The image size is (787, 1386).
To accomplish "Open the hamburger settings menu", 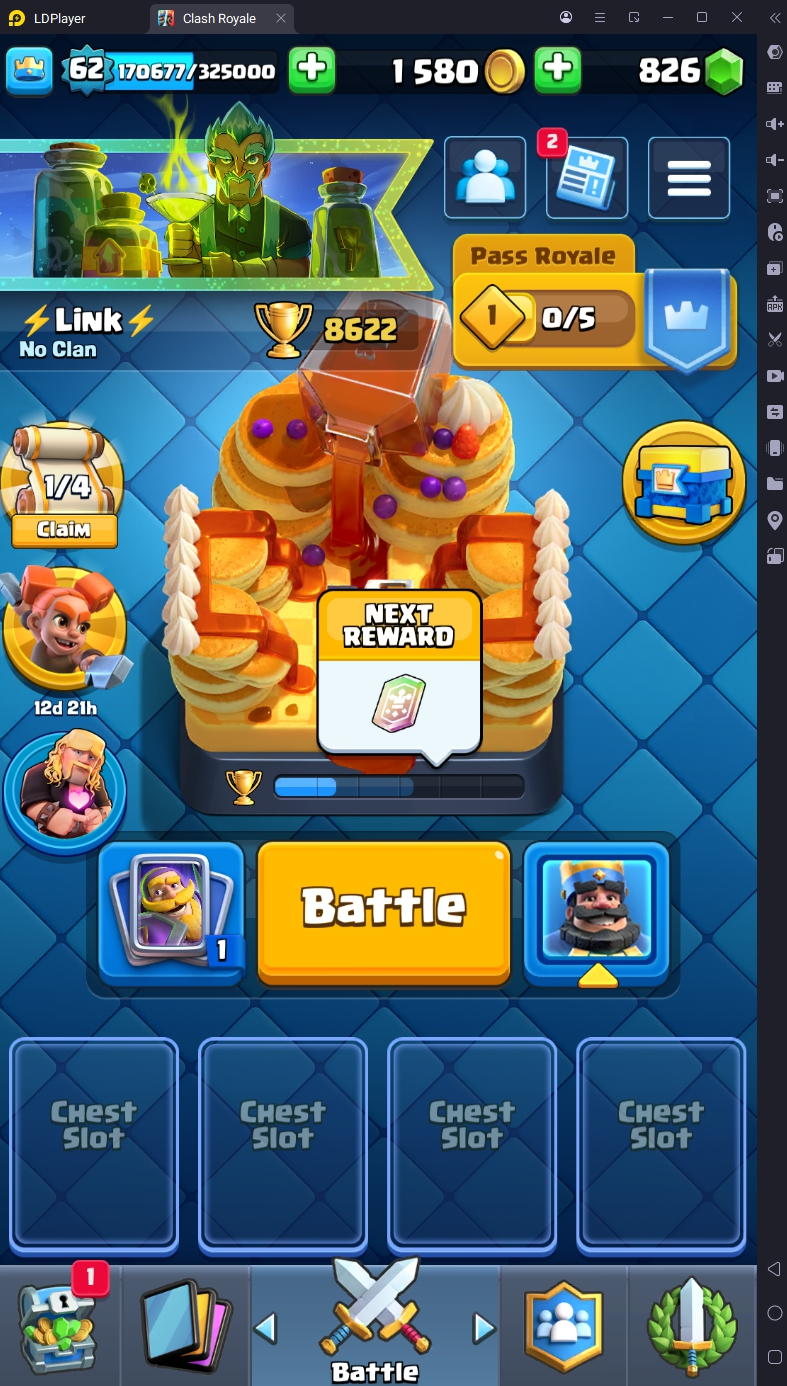I will tap(689, 178).
